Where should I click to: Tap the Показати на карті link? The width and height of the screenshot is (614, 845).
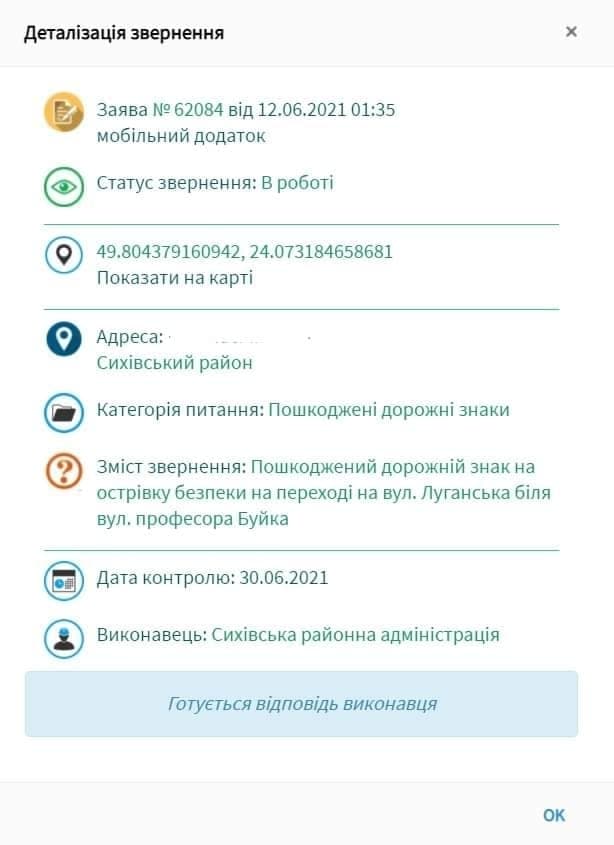pyautogui.click(x=175, y=278)
